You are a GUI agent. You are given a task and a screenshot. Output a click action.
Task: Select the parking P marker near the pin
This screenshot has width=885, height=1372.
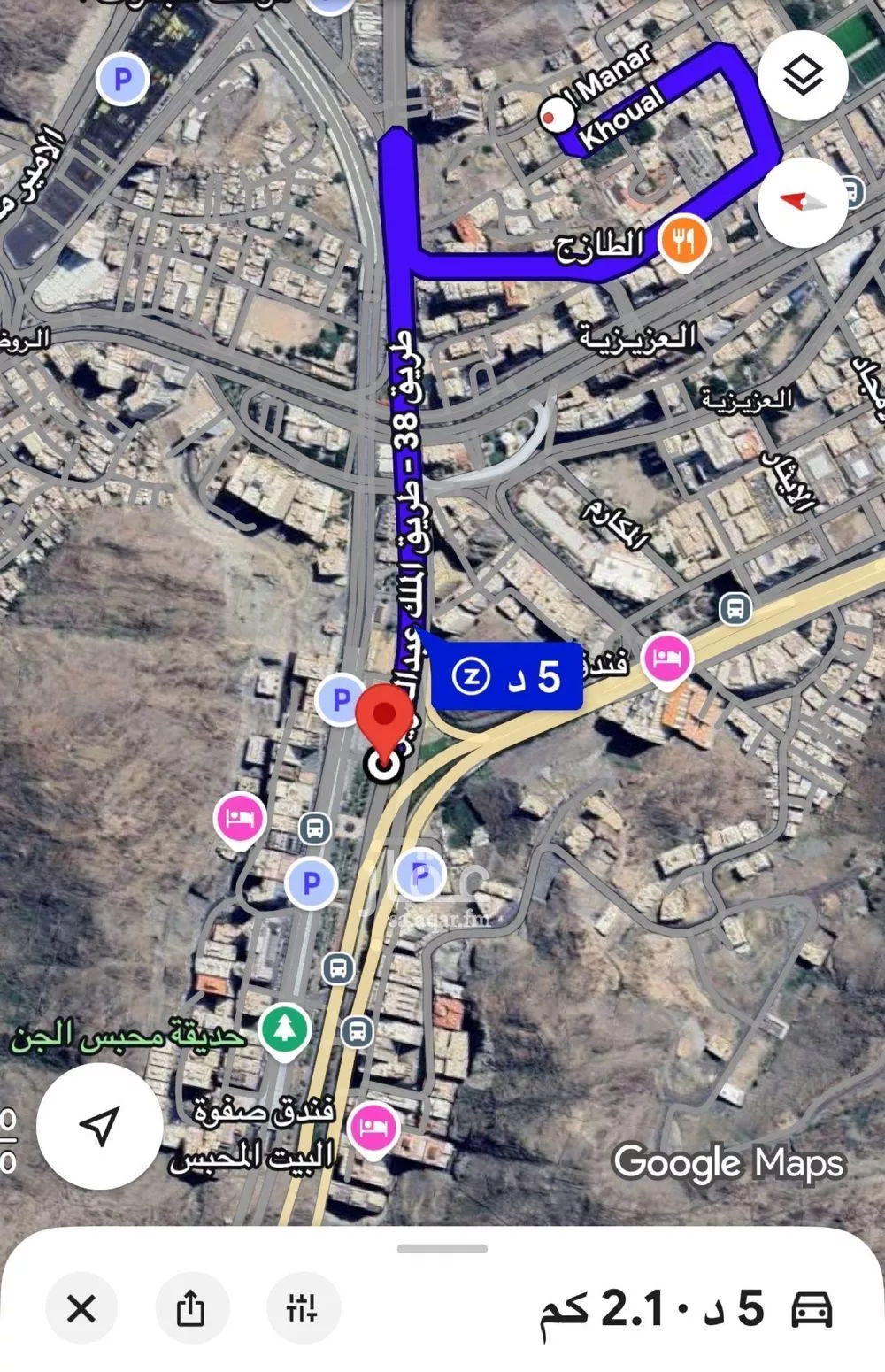click(342, 699)
